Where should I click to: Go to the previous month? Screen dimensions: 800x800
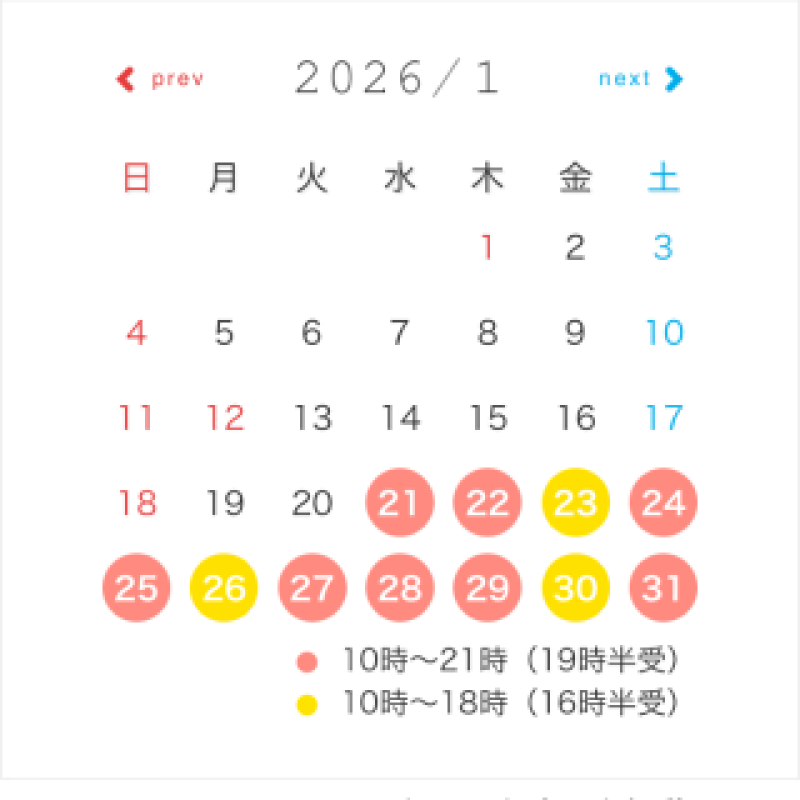[161, 79]
